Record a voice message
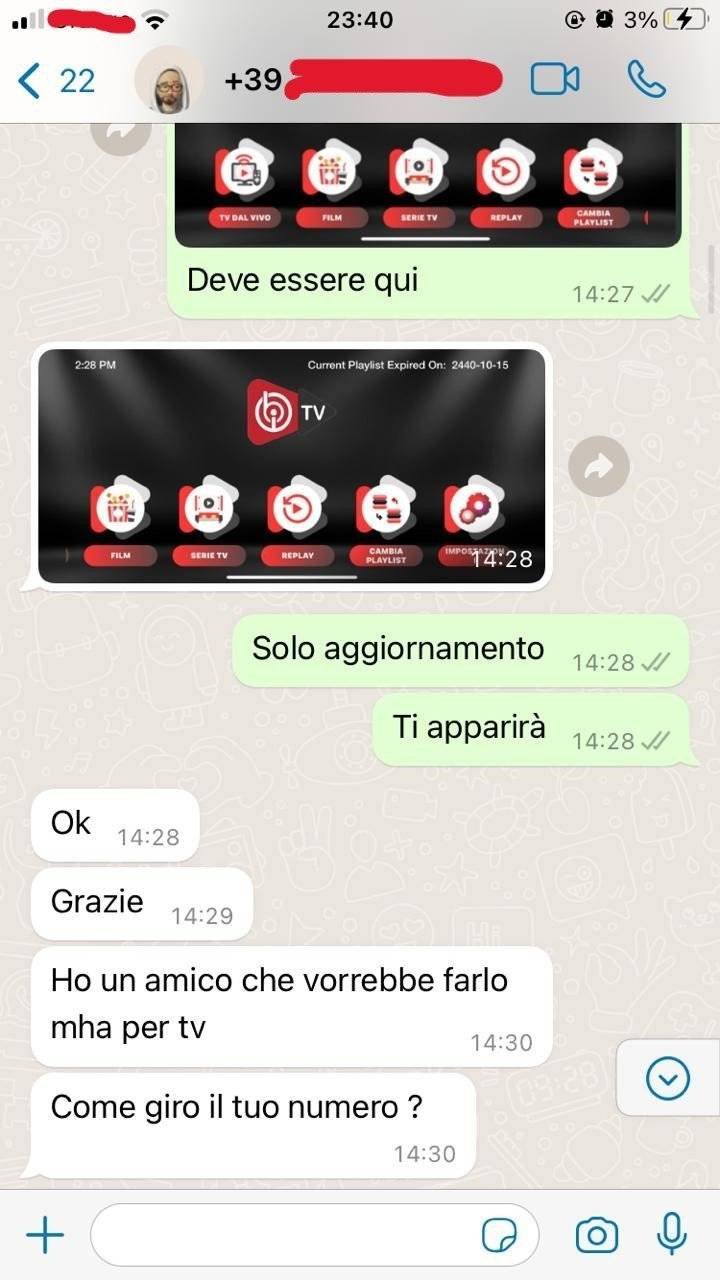This screenshot has width=720, height=1280. pyautogui.click(x=671, y=1235)
